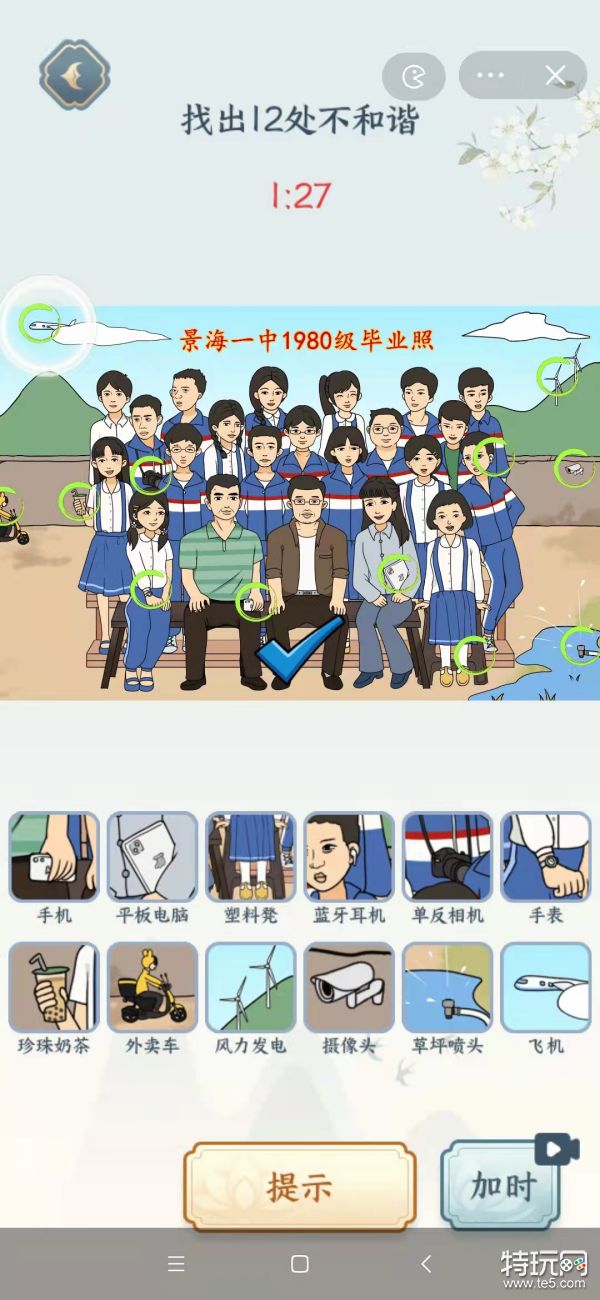Image resolution: width=600 pixels, height=1300 pixels.
Task: Tap the round icon beside the three-dot capsule
Action: 413,76
